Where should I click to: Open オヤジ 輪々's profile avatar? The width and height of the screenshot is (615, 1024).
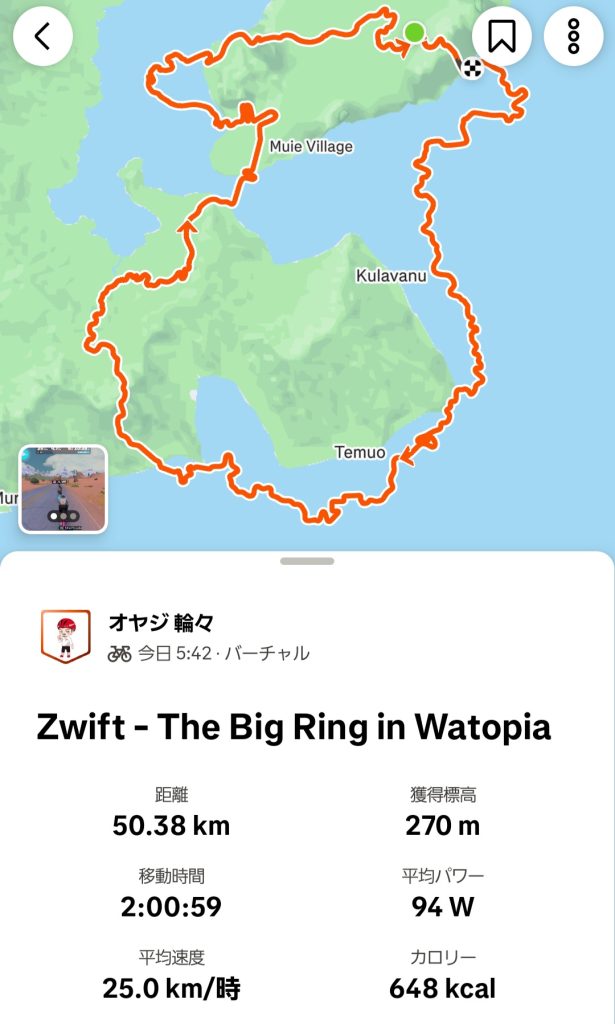[x=65, y=637]
